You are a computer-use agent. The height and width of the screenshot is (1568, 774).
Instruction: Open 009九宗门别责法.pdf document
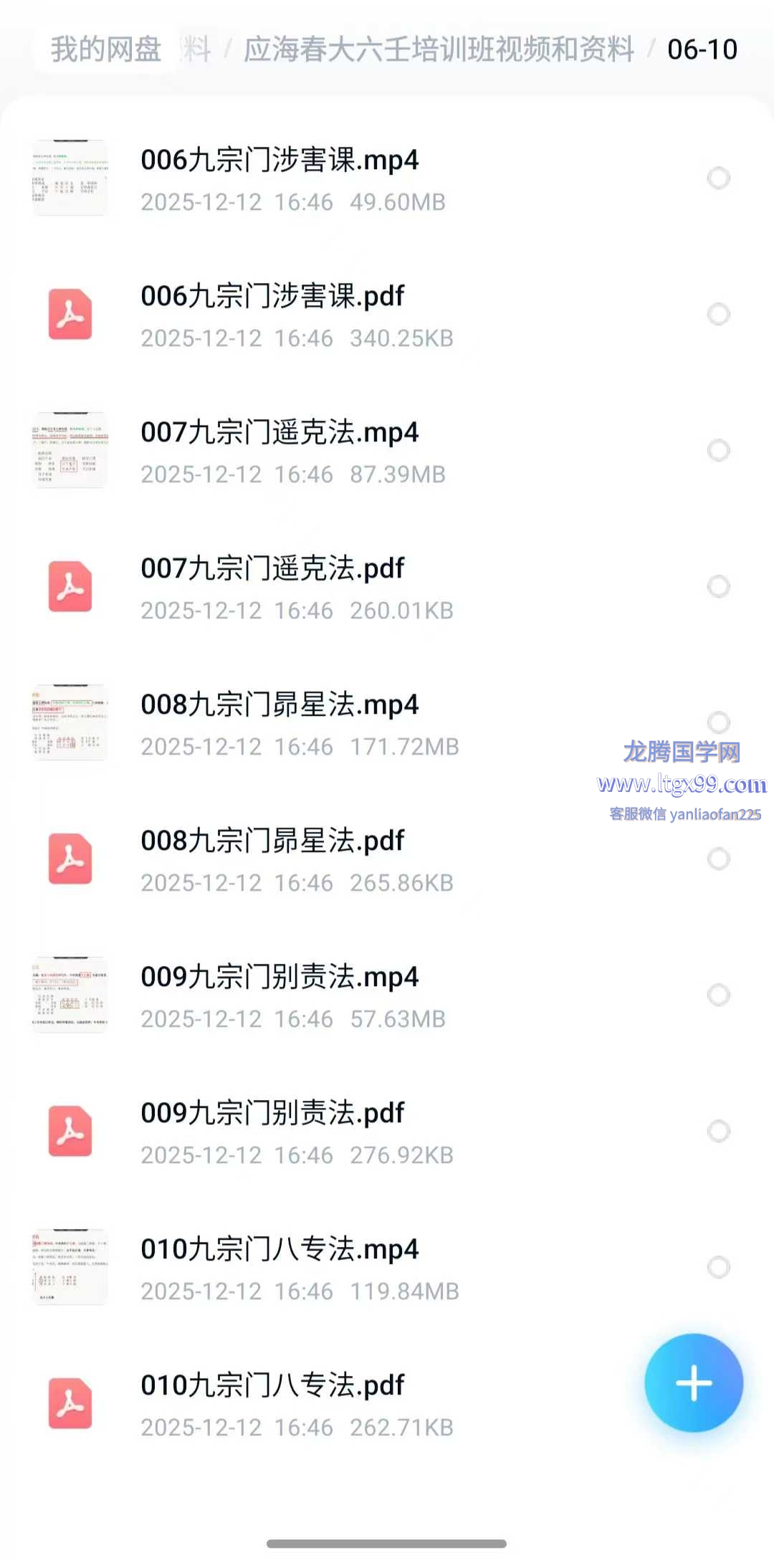click(x=272, y=1114)
